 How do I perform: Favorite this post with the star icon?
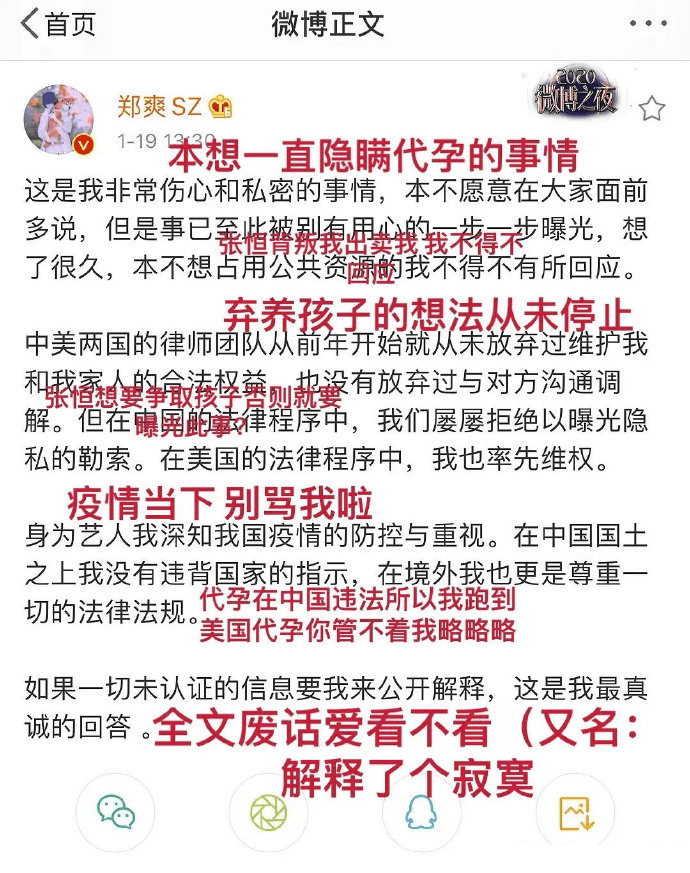tap(651, 109)
